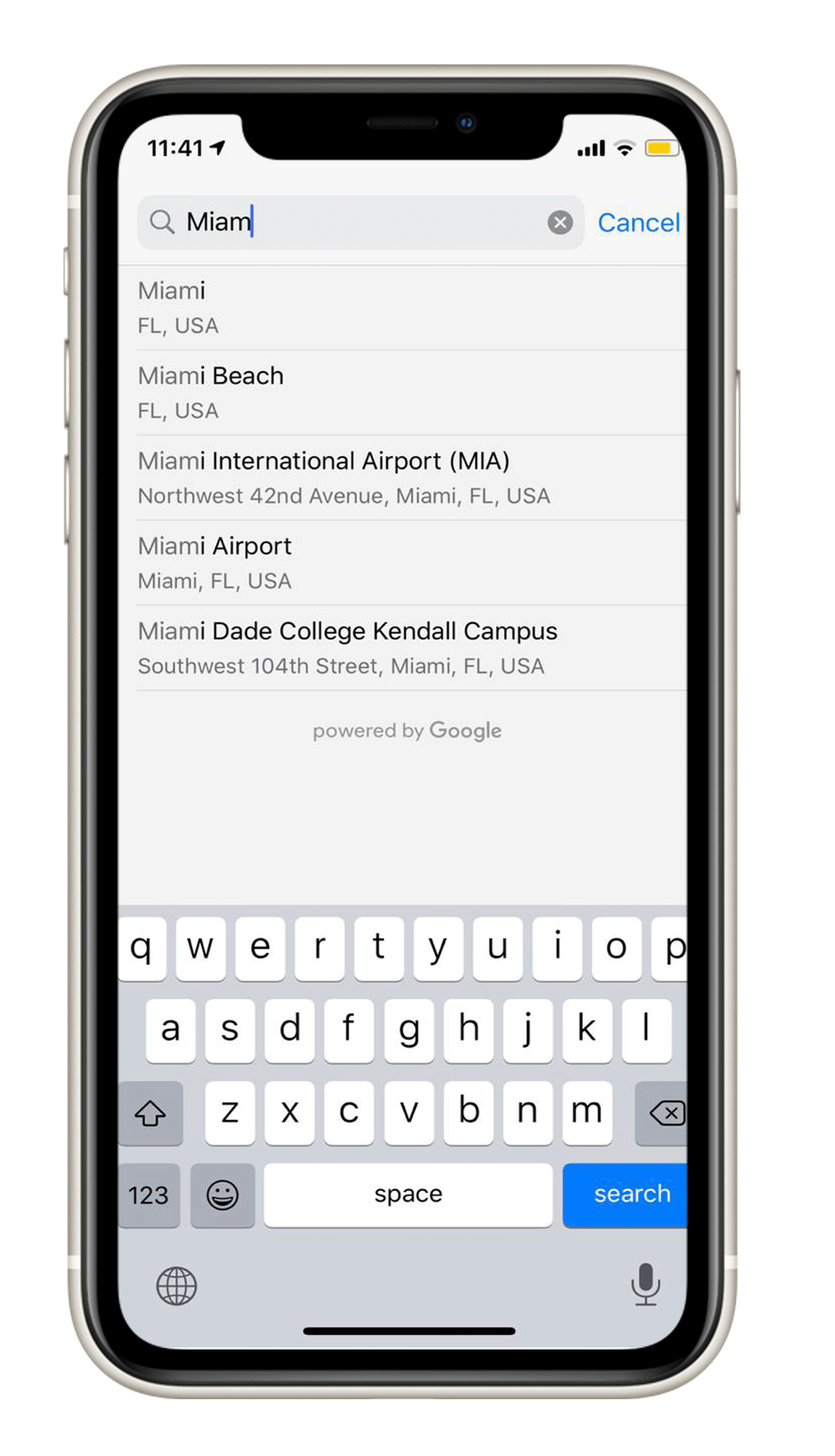
Task: Type the letter i key
Action: 557,948
